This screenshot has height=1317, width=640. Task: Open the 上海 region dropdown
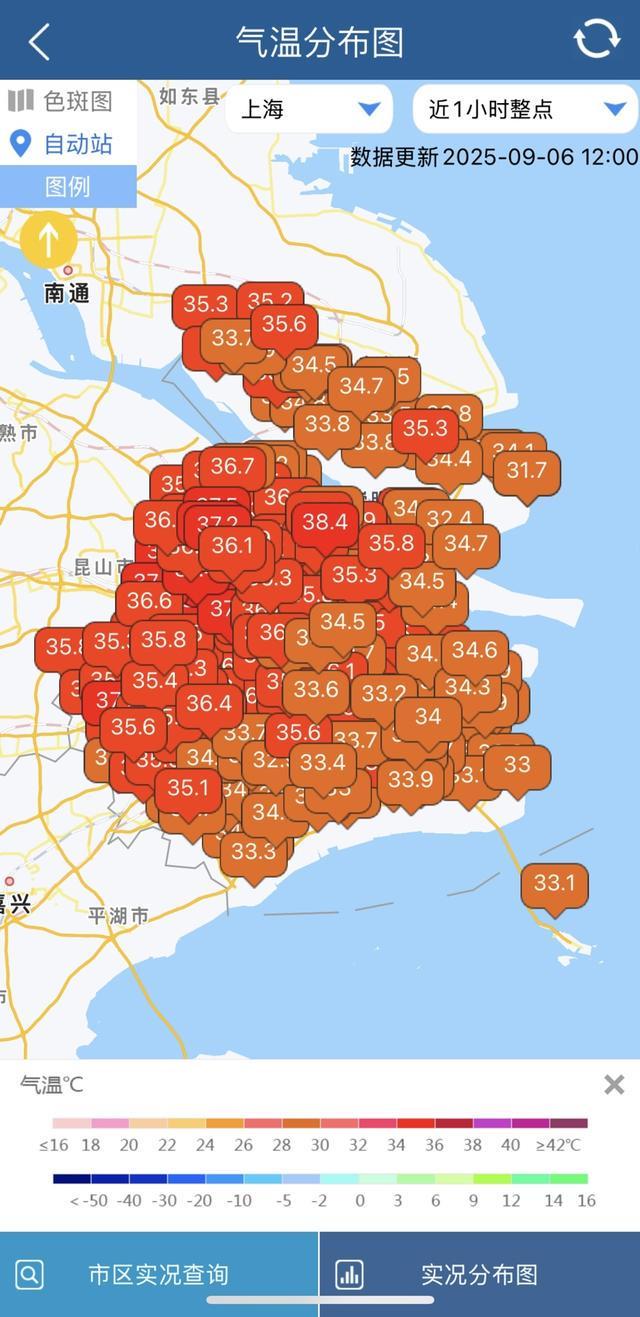coord(307,109)
